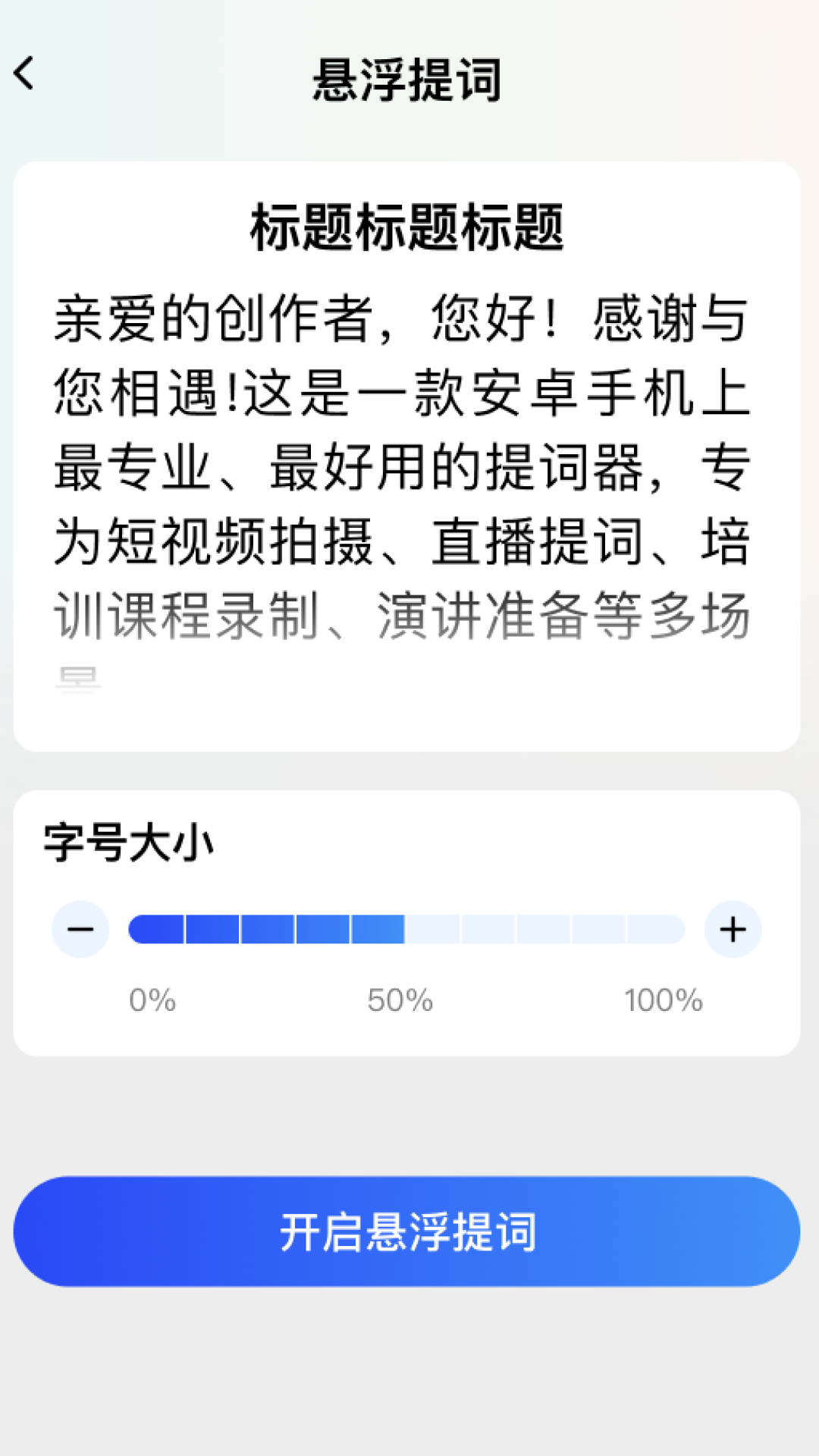The height and width of the screenshot is (1456, 819).
Task: Select the 0% label under the slider
Action: pyautogui.click(x=152, y=1000)
